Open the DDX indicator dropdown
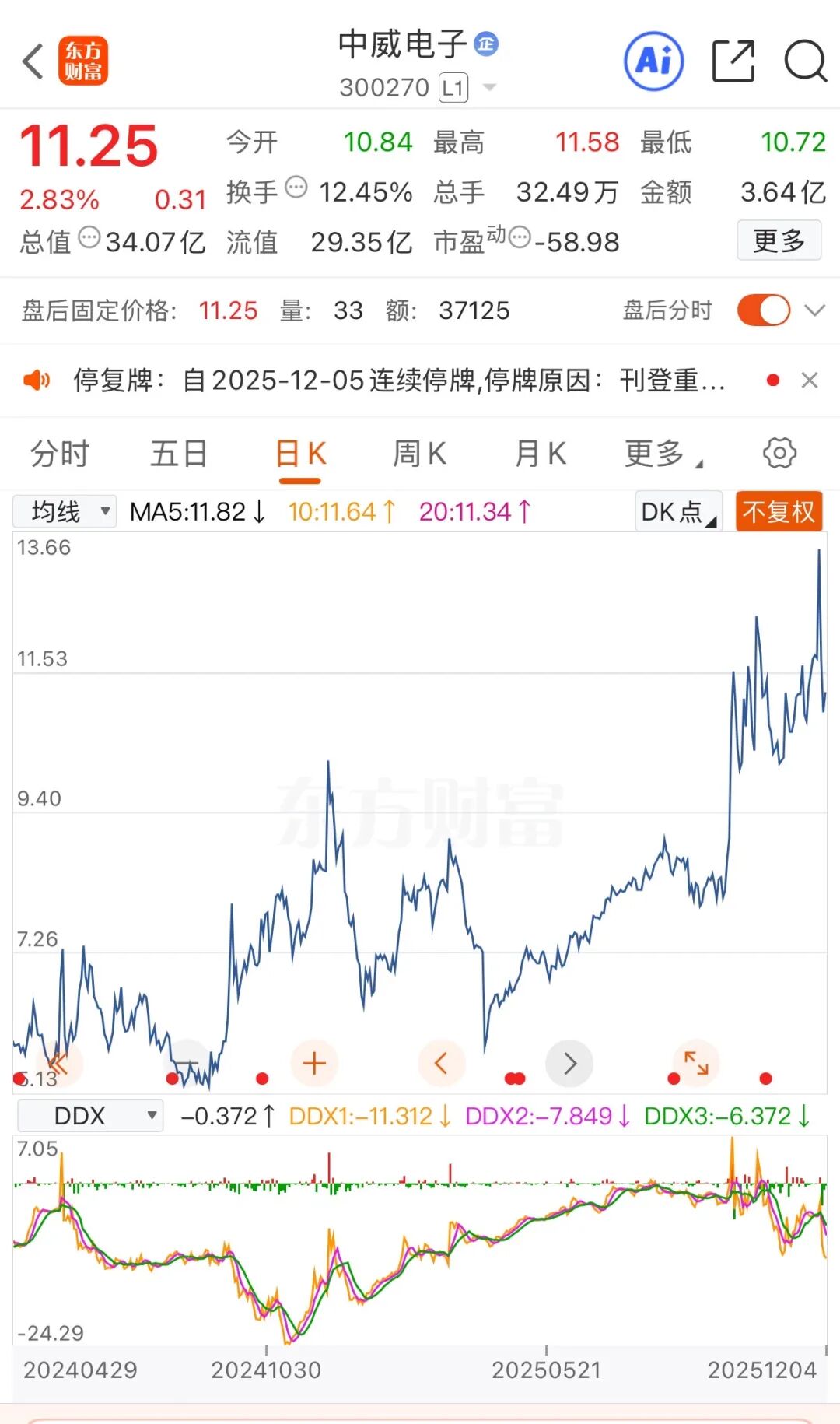 coord(89,1115)
